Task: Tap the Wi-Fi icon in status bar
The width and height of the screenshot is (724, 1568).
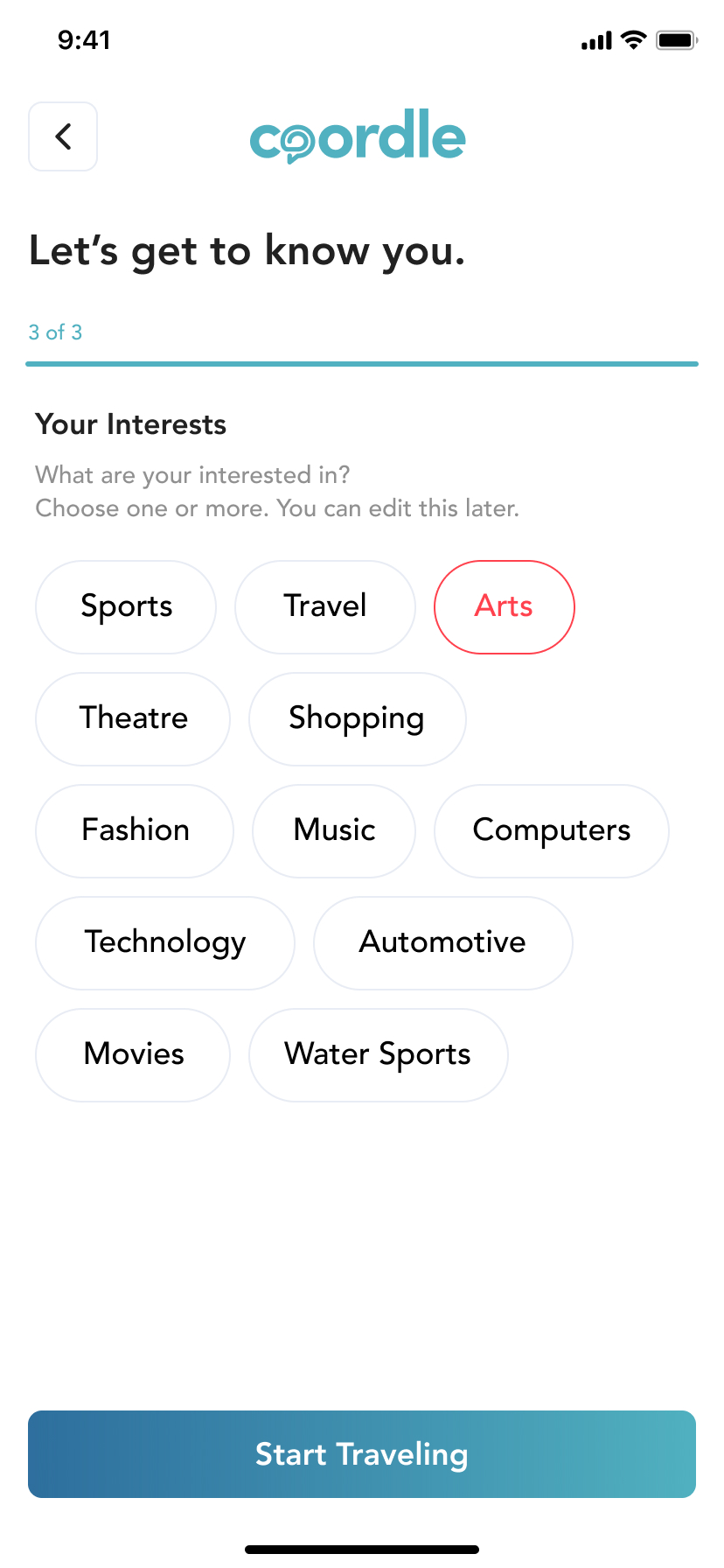Action: click(631, 38)
